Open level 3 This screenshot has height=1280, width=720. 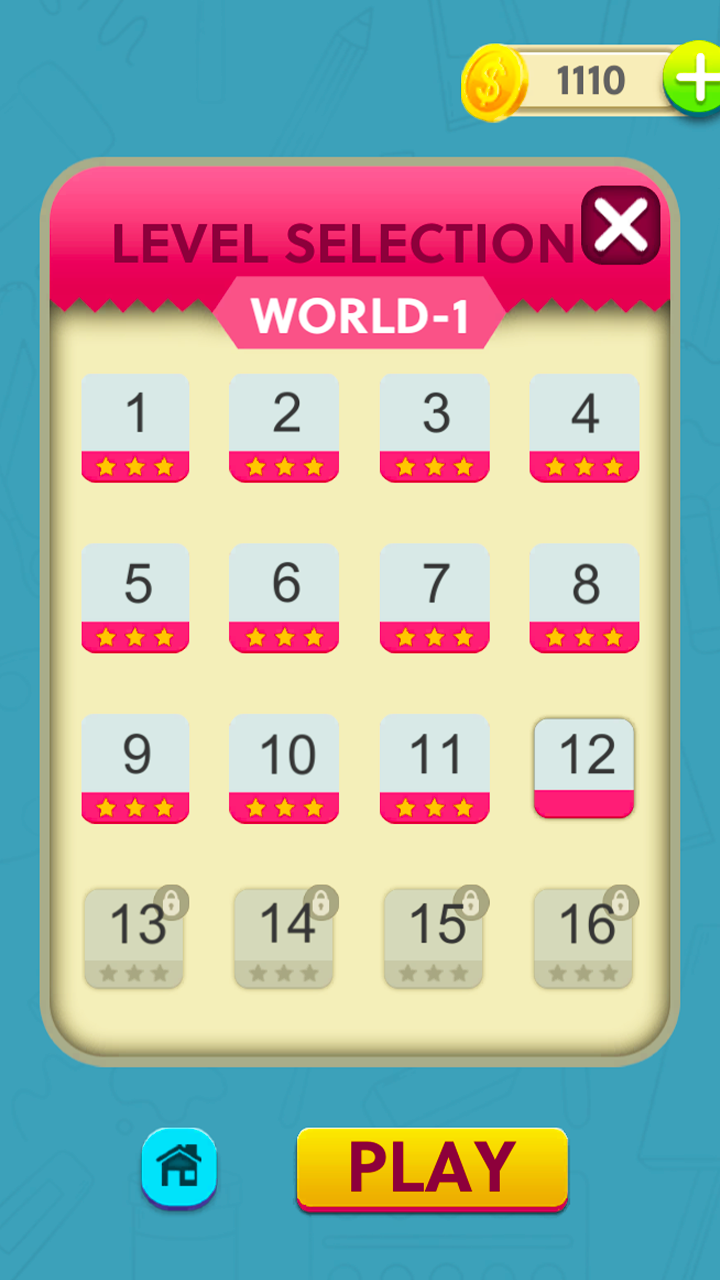coord(434,428)
